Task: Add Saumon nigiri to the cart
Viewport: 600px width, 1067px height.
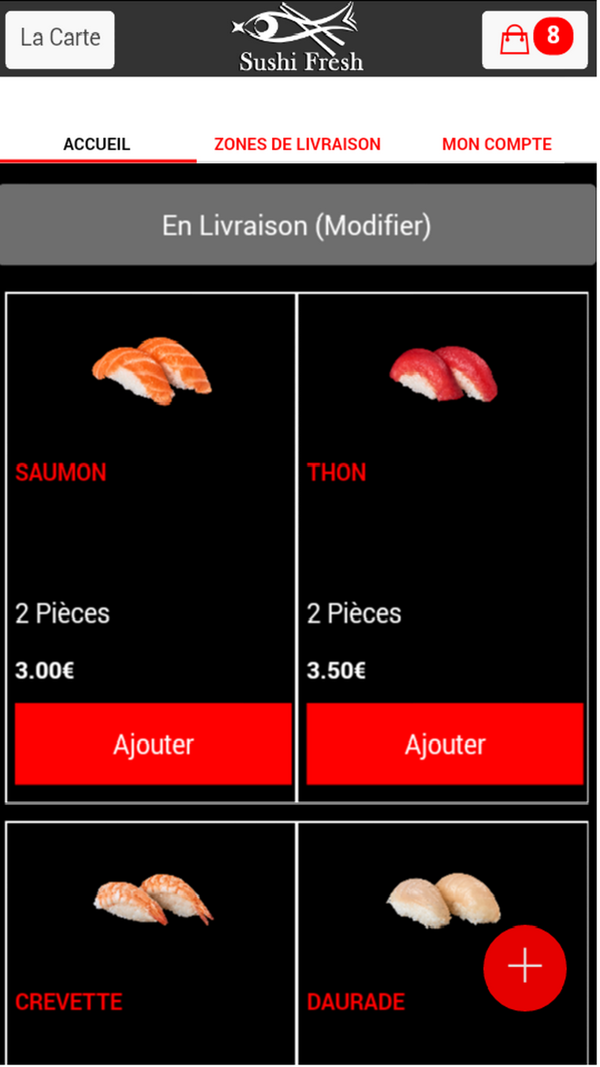Action: tap(153, 744)
